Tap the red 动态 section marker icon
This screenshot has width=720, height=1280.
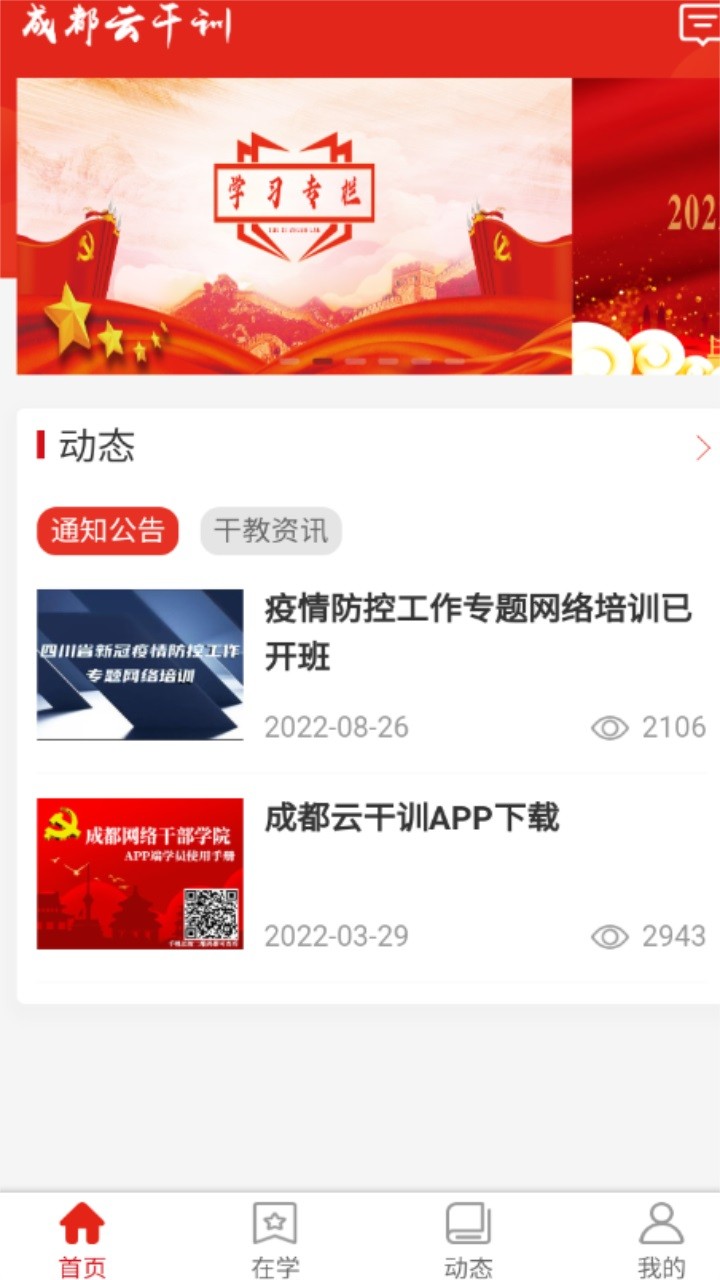coord(42,447)
